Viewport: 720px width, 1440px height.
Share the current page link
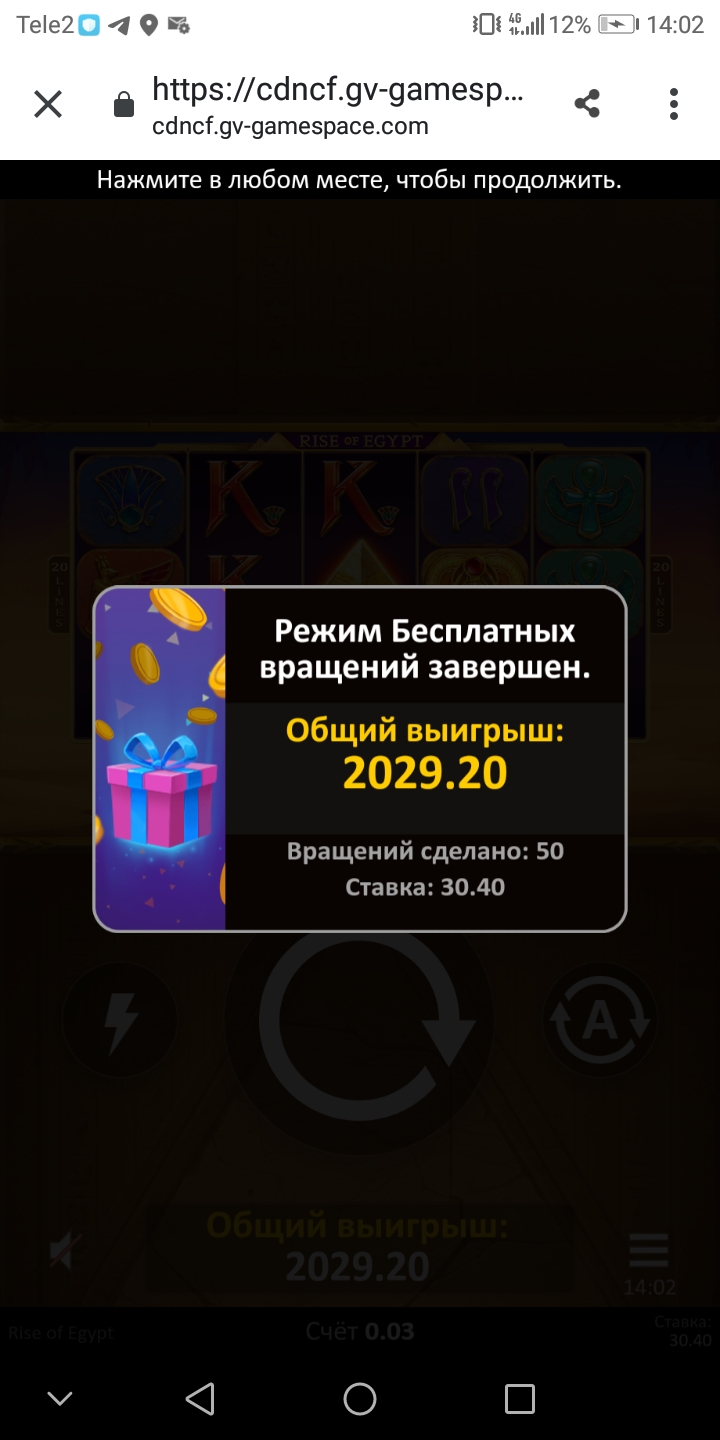(x=587, y=104)
